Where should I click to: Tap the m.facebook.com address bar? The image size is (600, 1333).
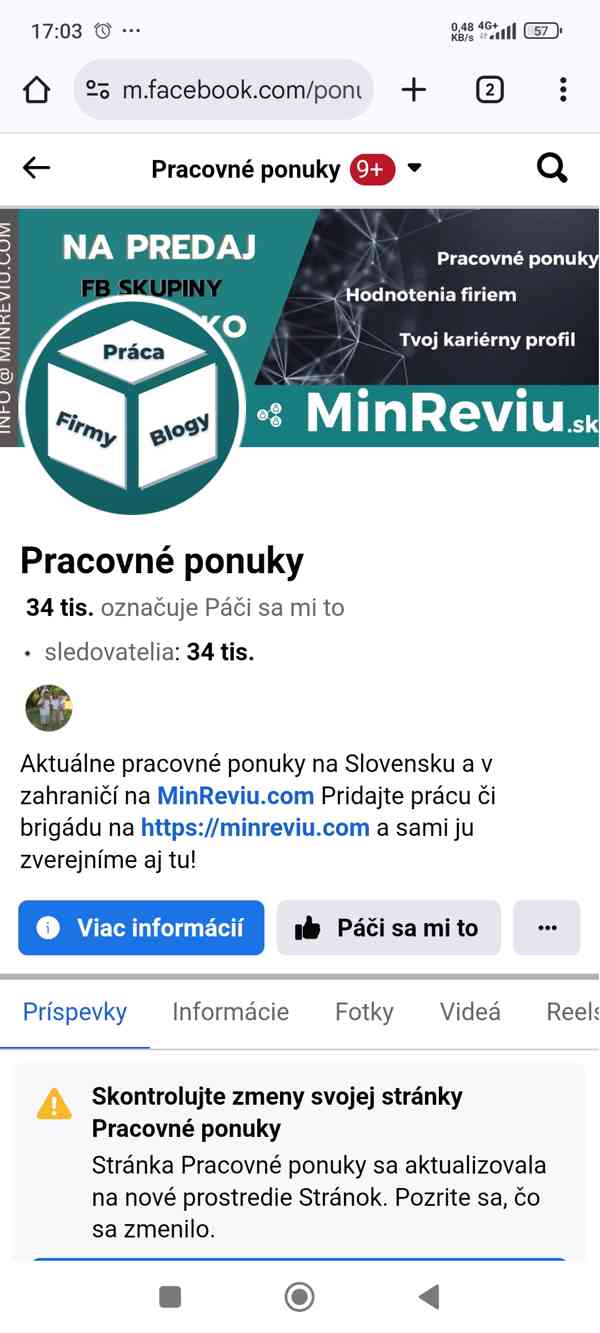pos(225,90)
